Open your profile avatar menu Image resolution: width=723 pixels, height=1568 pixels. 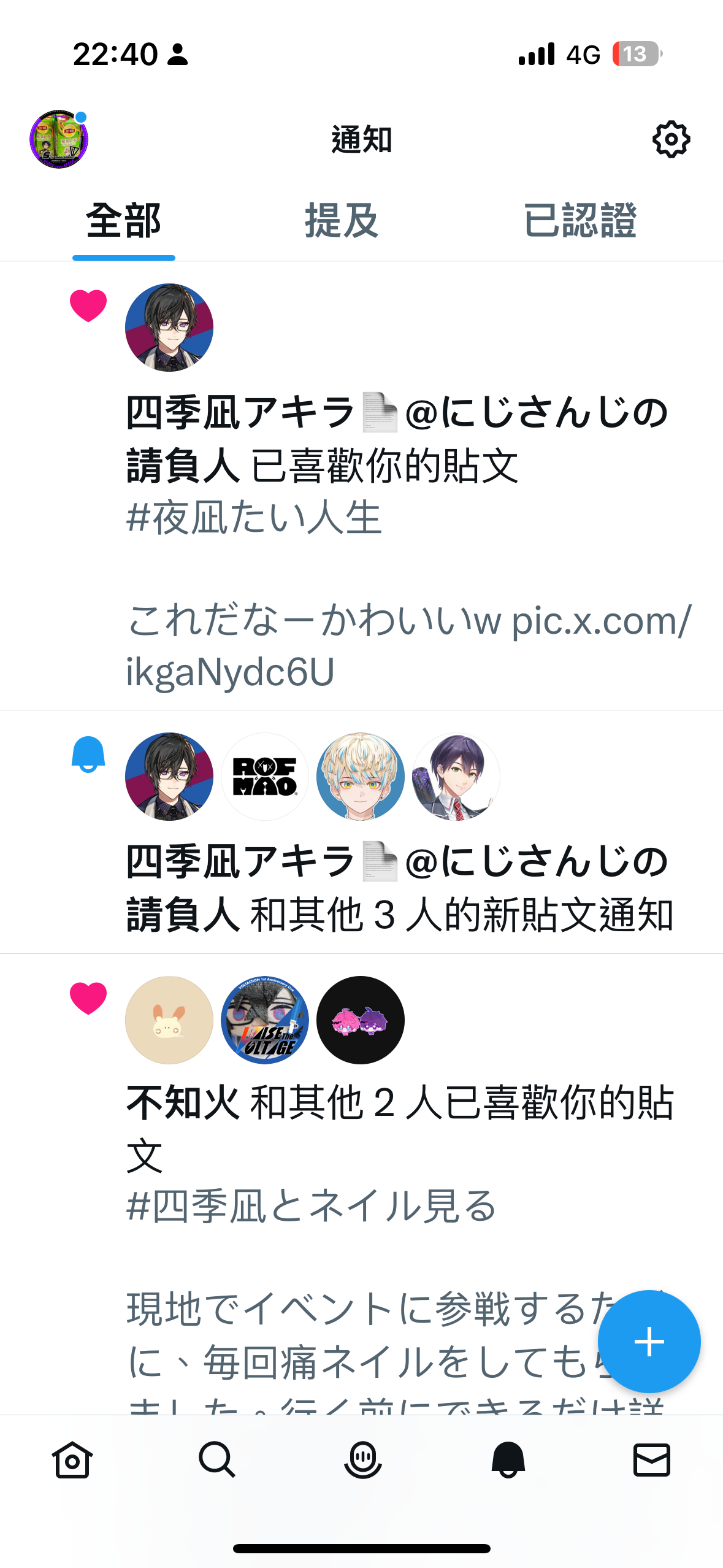59,139
